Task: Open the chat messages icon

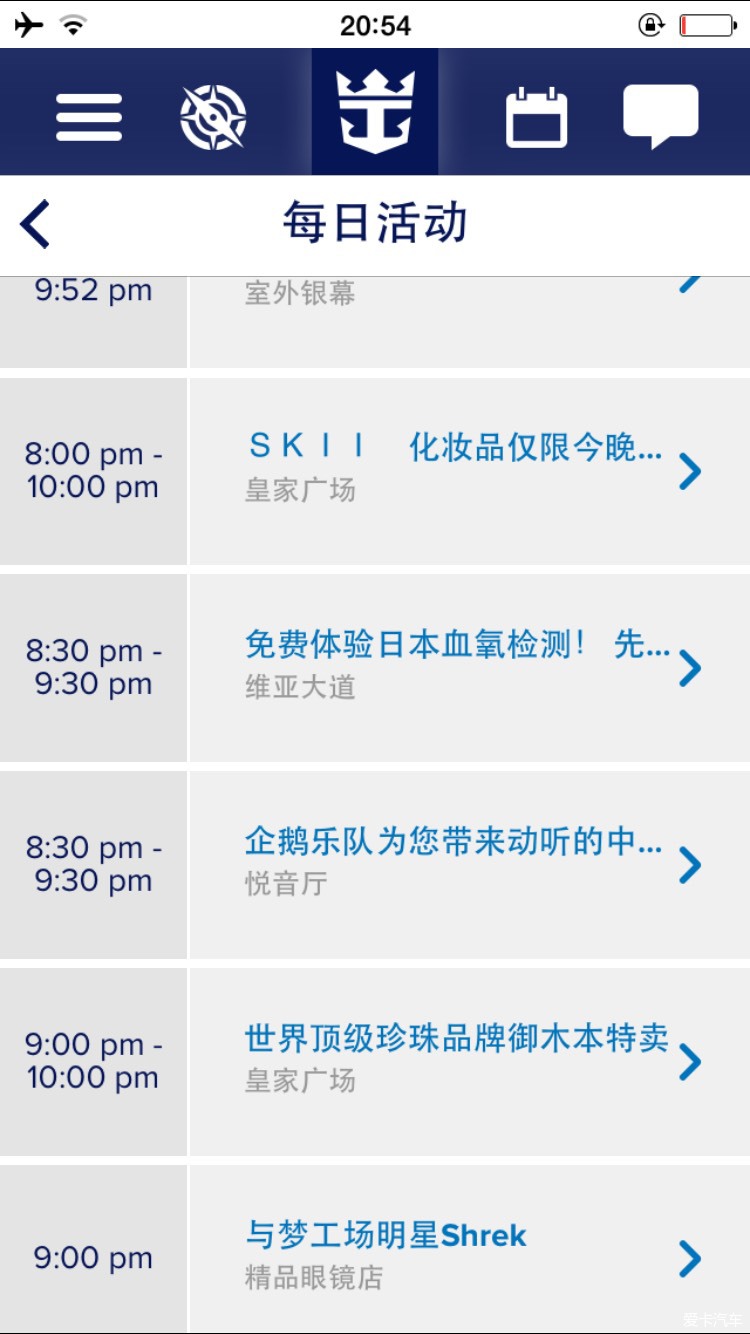Action: pos(661,116)
